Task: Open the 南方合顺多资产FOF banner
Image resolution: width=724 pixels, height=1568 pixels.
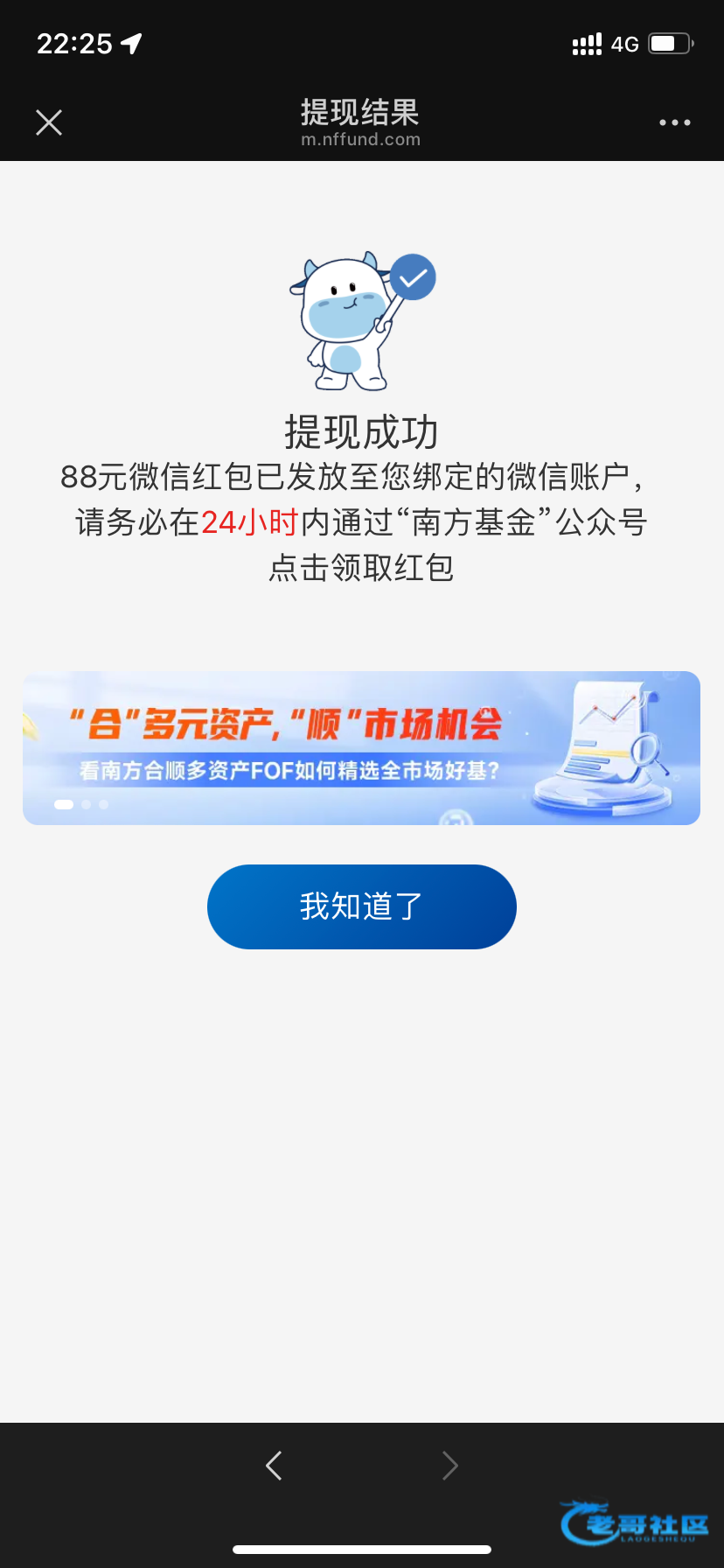Action: coord(361,748)
